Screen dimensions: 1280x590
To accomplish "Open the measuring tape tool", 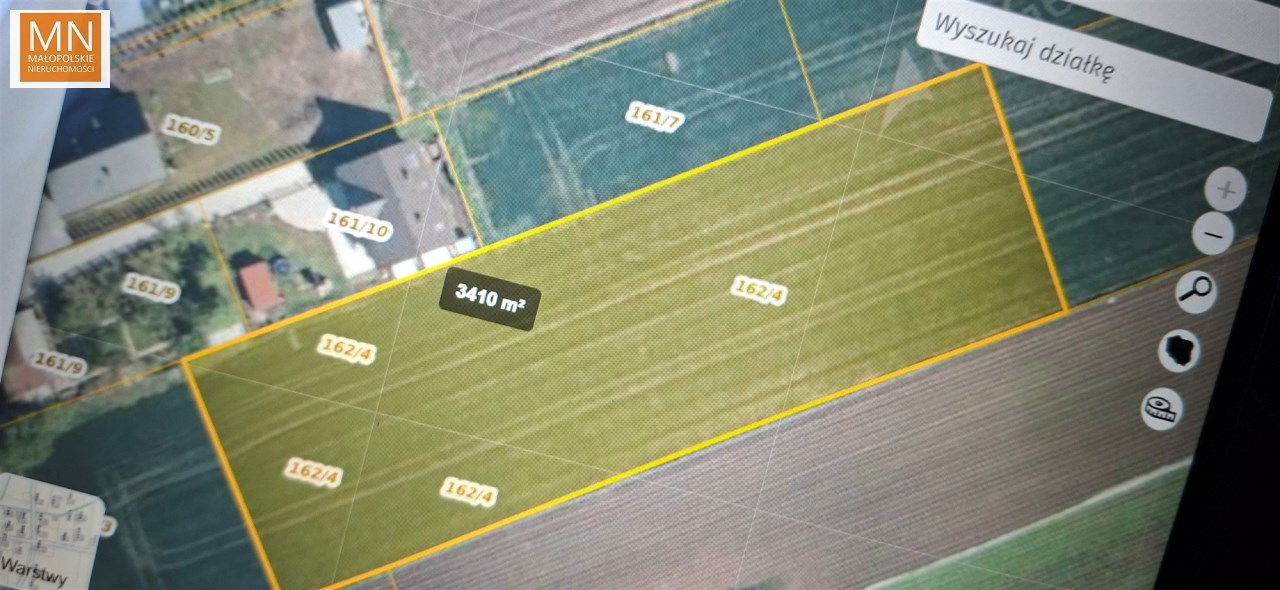I will [x=1162, y=409].
